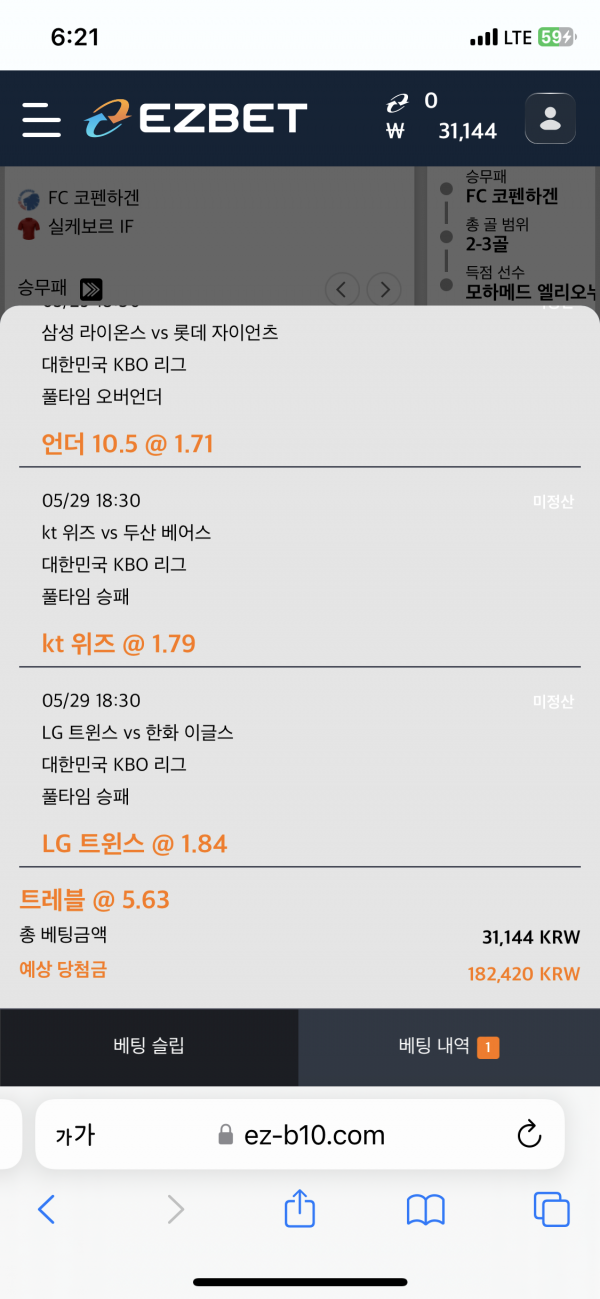Open the 가가 text size menu
The height and width of the screenshot is (1299, 600).
(75, 1135)
